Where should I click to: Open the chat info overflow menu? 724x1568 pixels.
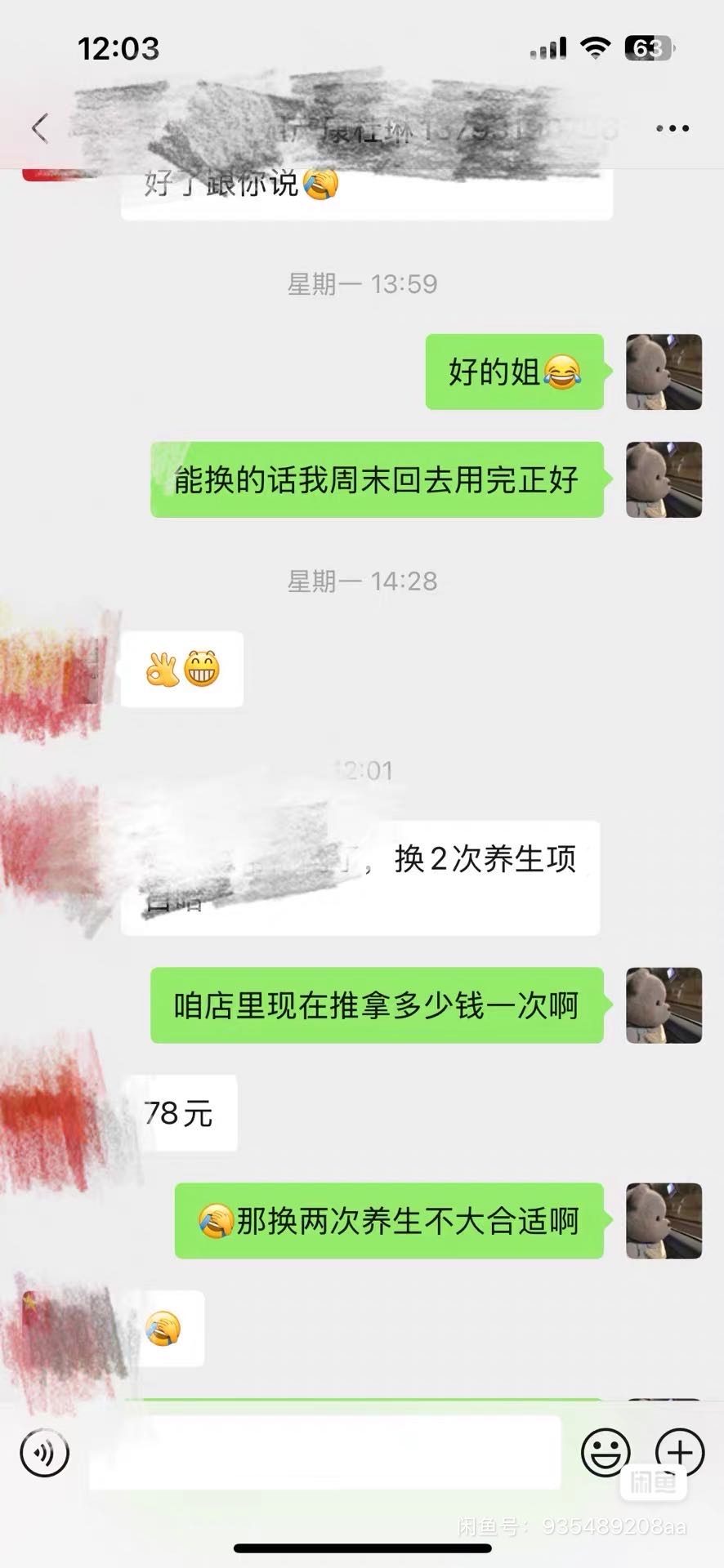click(672, 128)
